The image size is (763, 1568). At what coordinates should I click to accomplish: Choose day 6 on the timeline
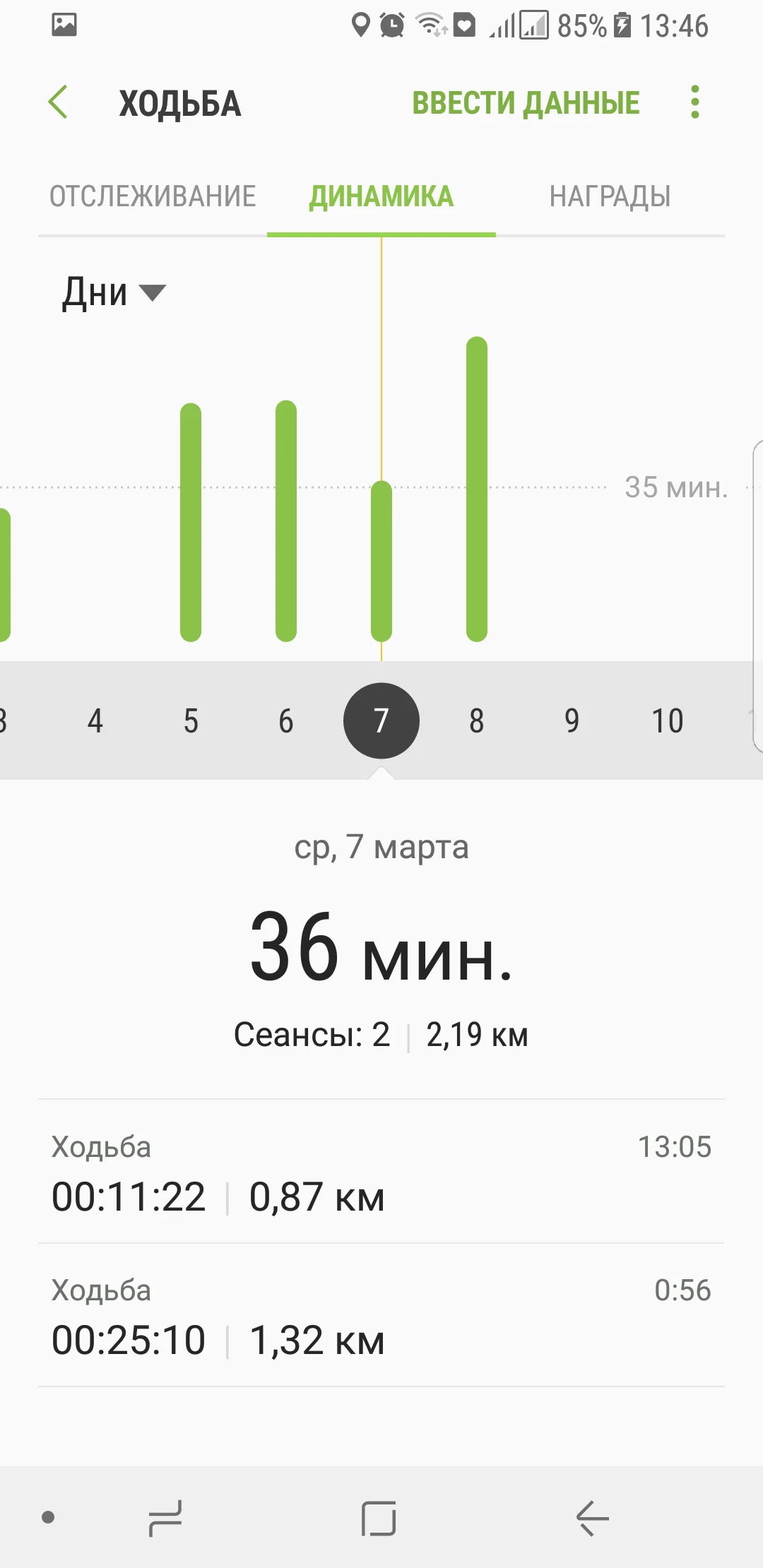pyautogui.click(x=286, y=721)
